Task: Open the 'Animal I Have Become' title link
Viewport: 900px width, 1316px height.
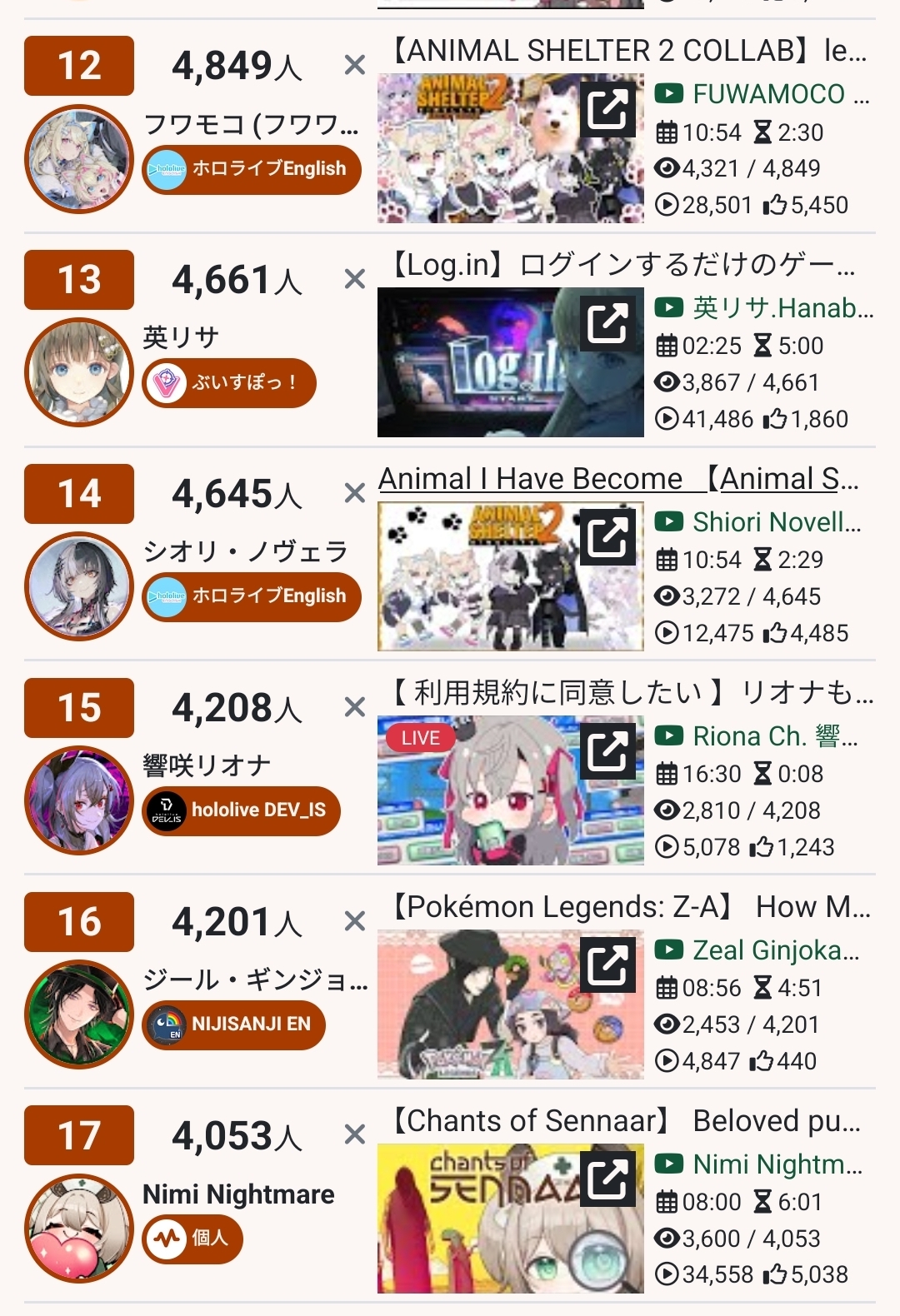Action: 617,479
